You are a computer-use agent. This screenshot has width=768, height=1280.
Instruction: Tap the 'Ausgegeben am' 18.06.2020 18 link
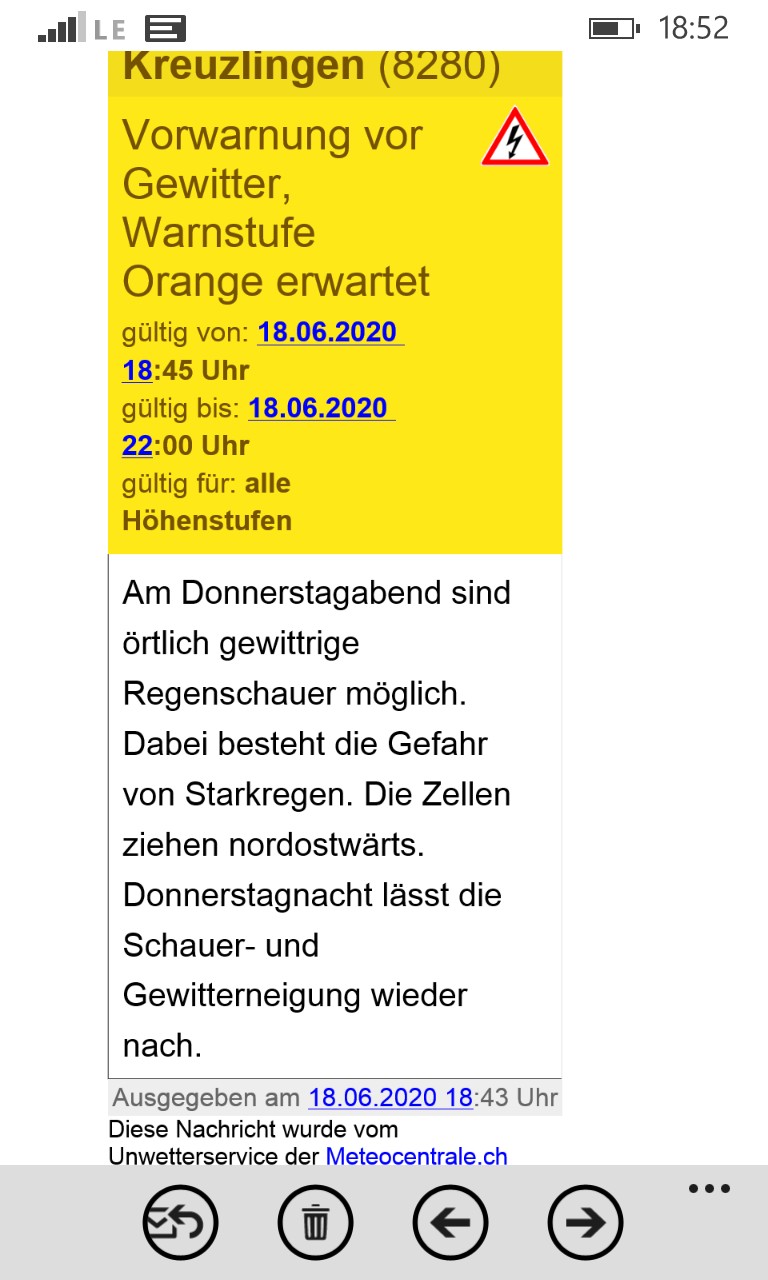[390, 1097]
